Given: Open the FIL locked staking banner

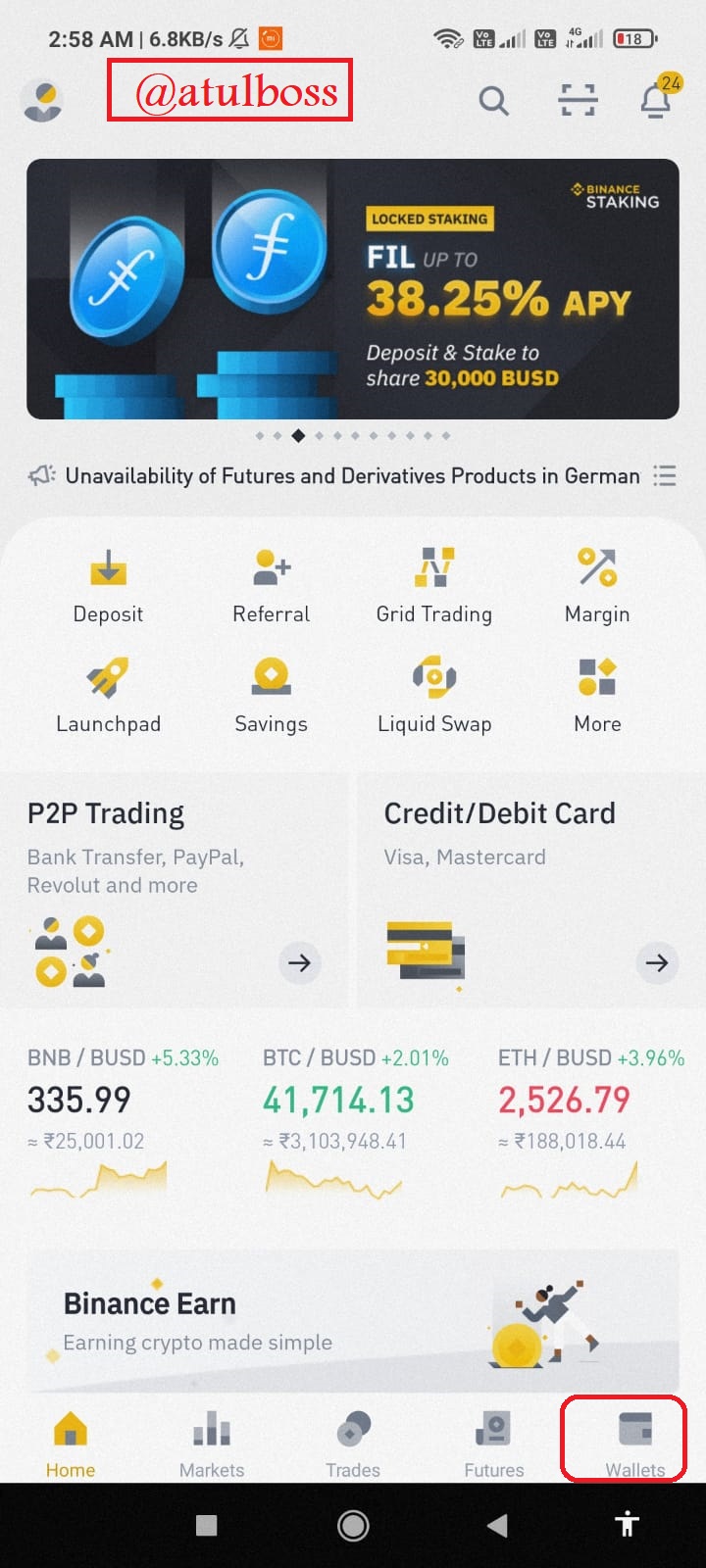Looking at the screenshot, I should [353, 289].
